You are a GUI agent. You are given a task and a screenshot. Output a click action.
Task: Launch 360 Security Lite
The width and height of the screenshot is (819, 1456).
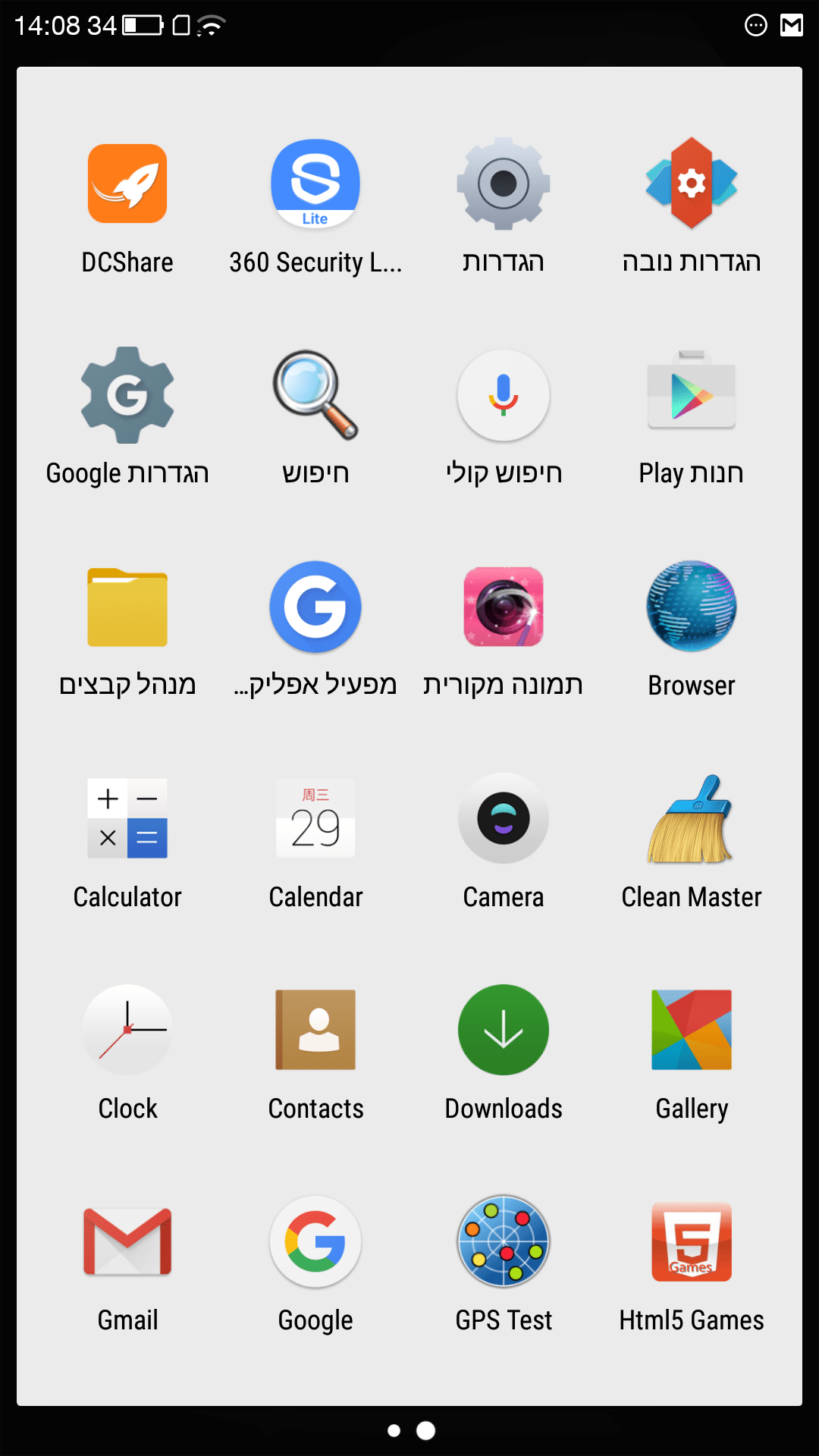[315, 184]
